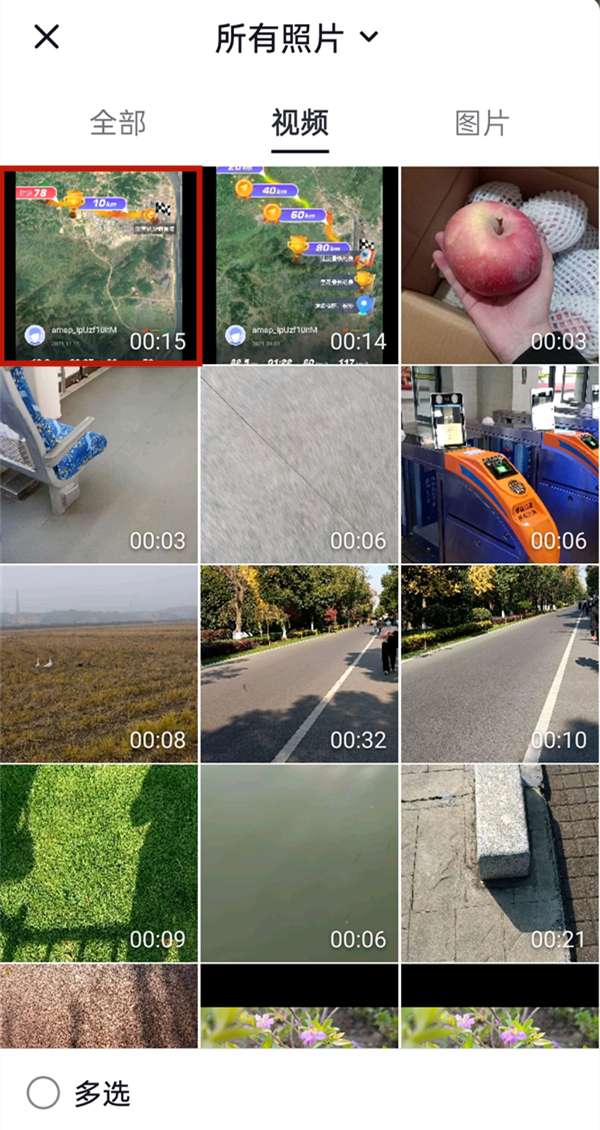Close the photo picker with X
600x1130 pixels.
46,37
